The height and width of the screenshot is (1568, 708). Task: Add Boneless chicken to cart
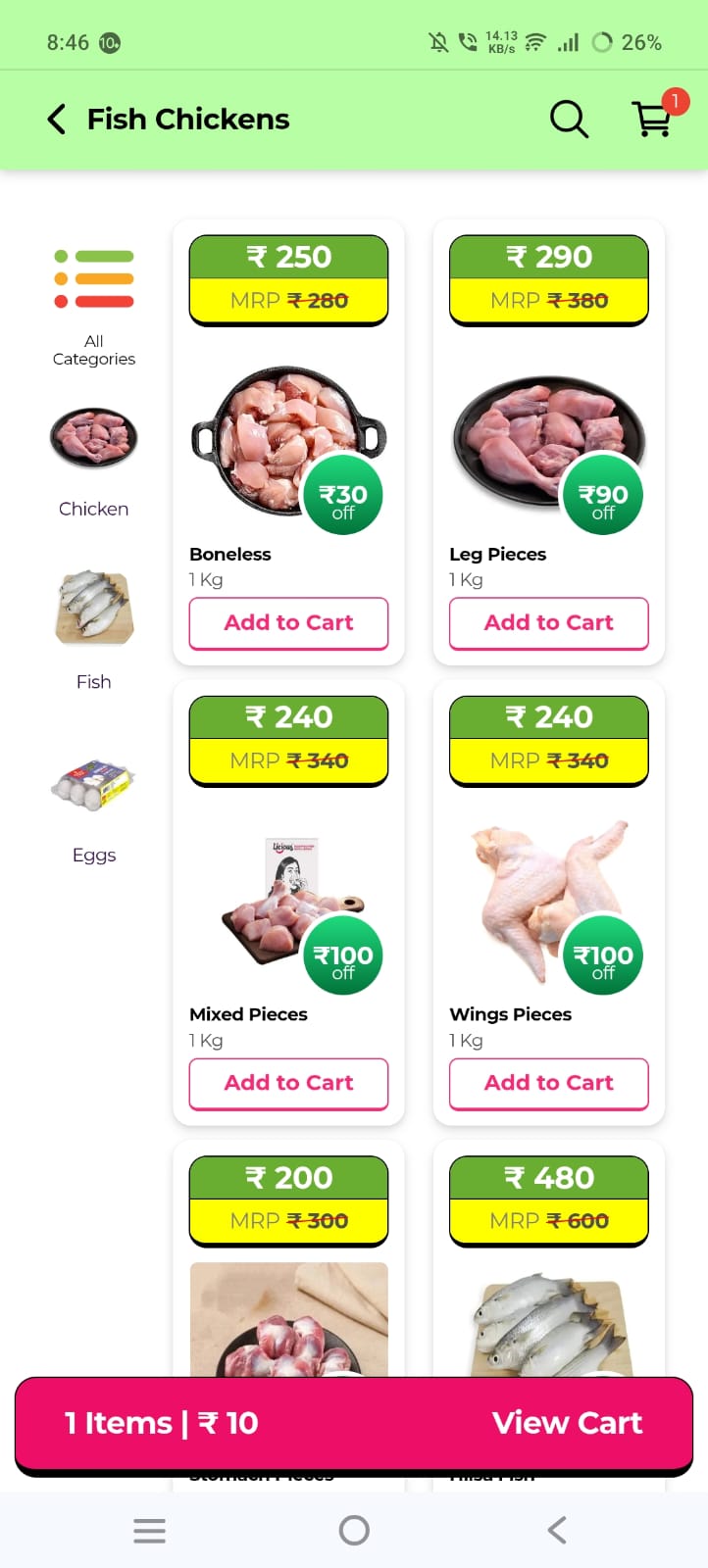[x=288, y=623]
